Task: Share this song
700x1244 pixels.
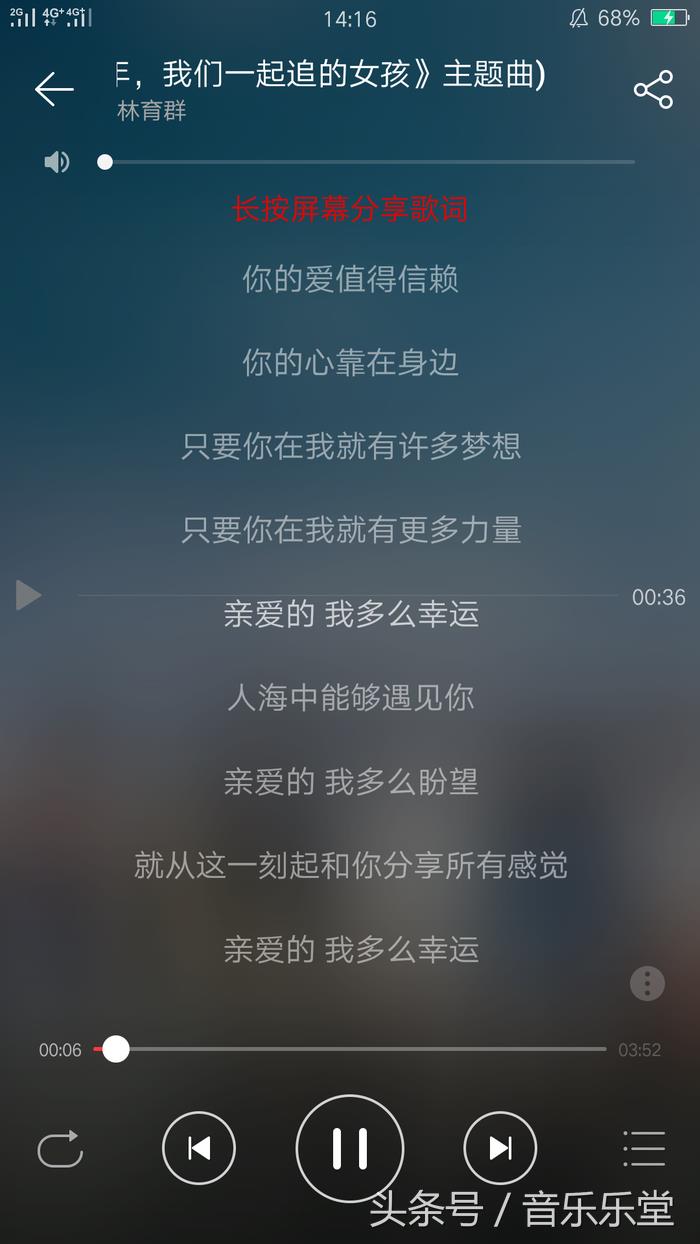Action: pyautogui.click(x=653, y=90)
